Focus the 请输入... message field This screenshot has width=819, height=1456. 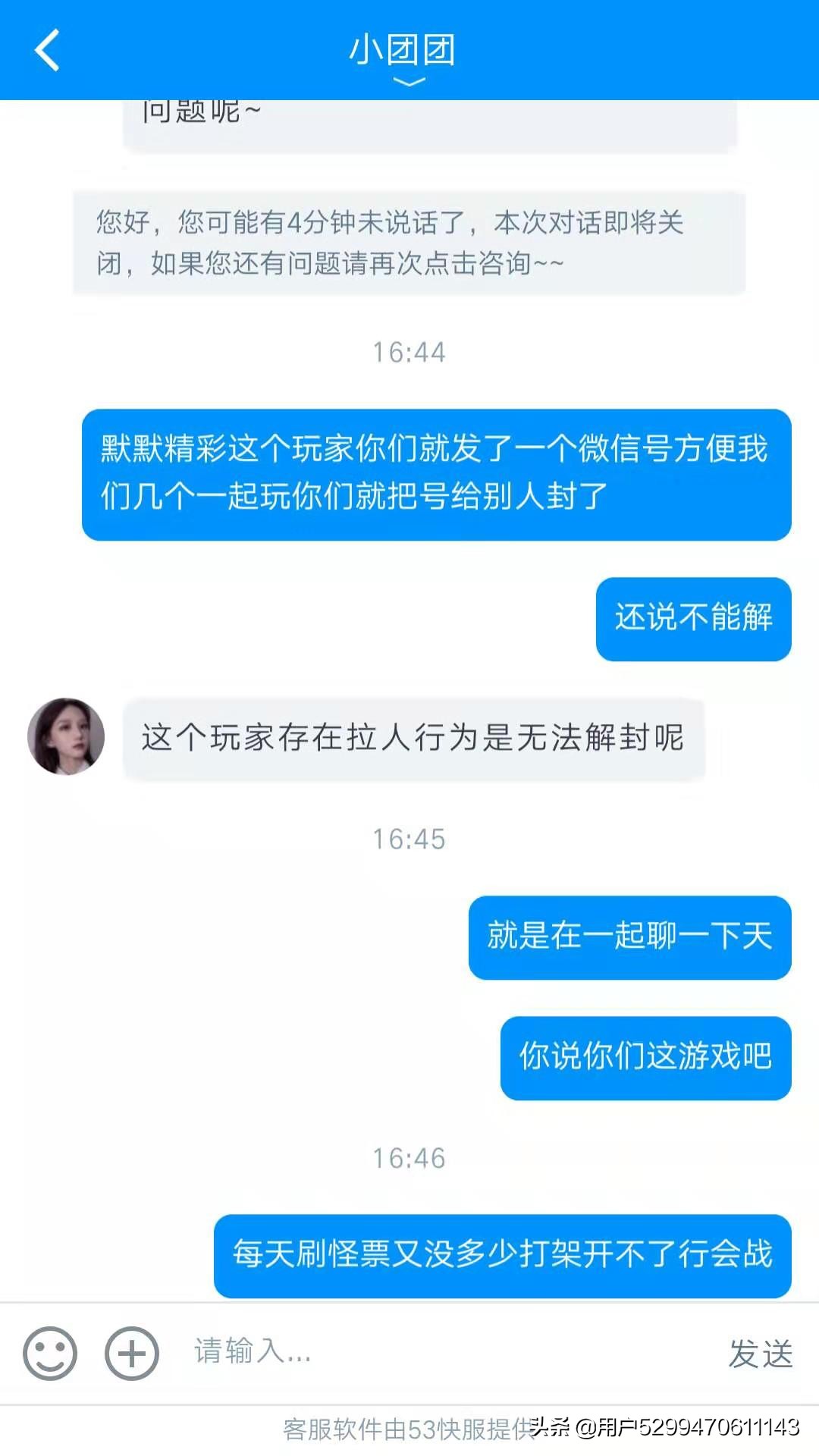click(x=440, y=1352)
